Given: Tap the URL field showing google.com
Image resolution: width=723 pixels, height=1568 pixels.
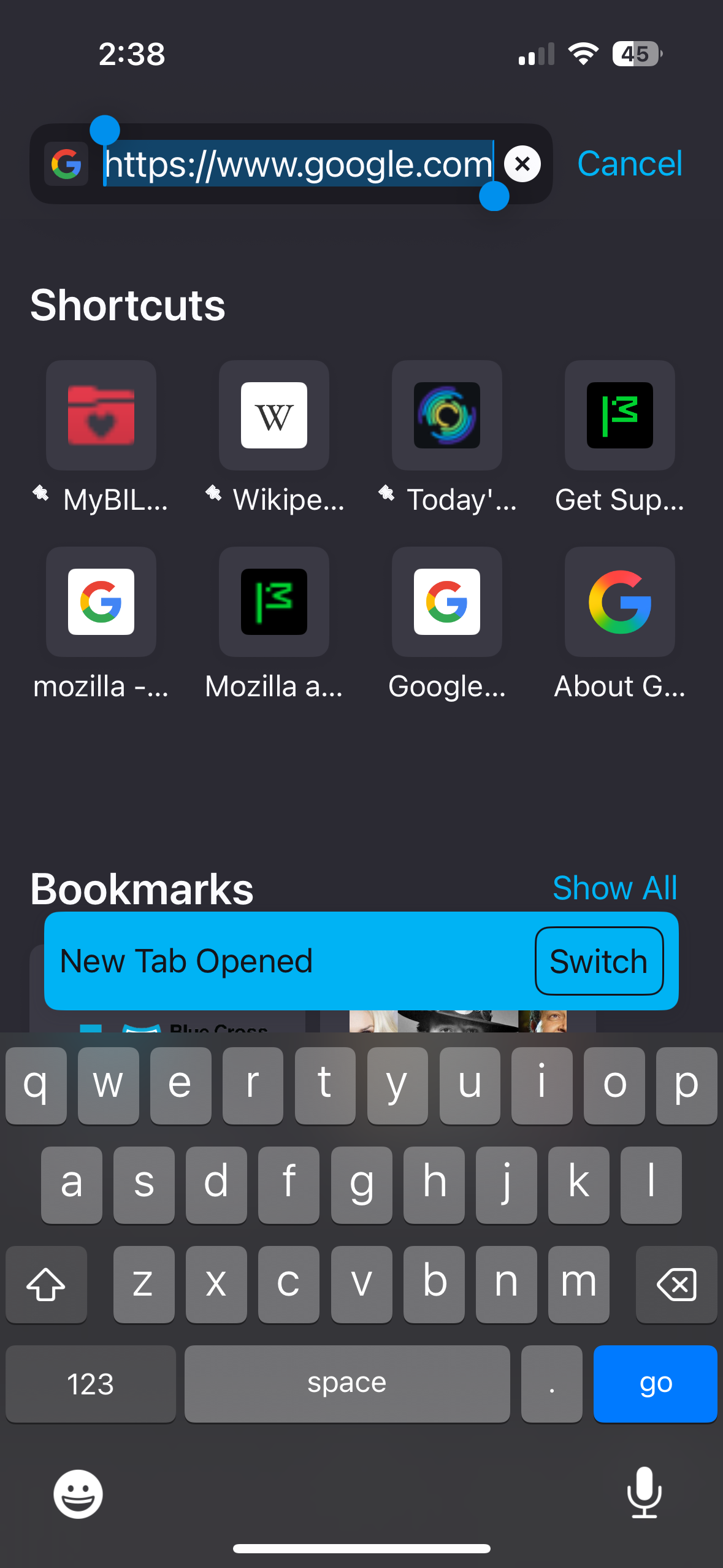Looking at the screenshot, I should tap(298, 164).
